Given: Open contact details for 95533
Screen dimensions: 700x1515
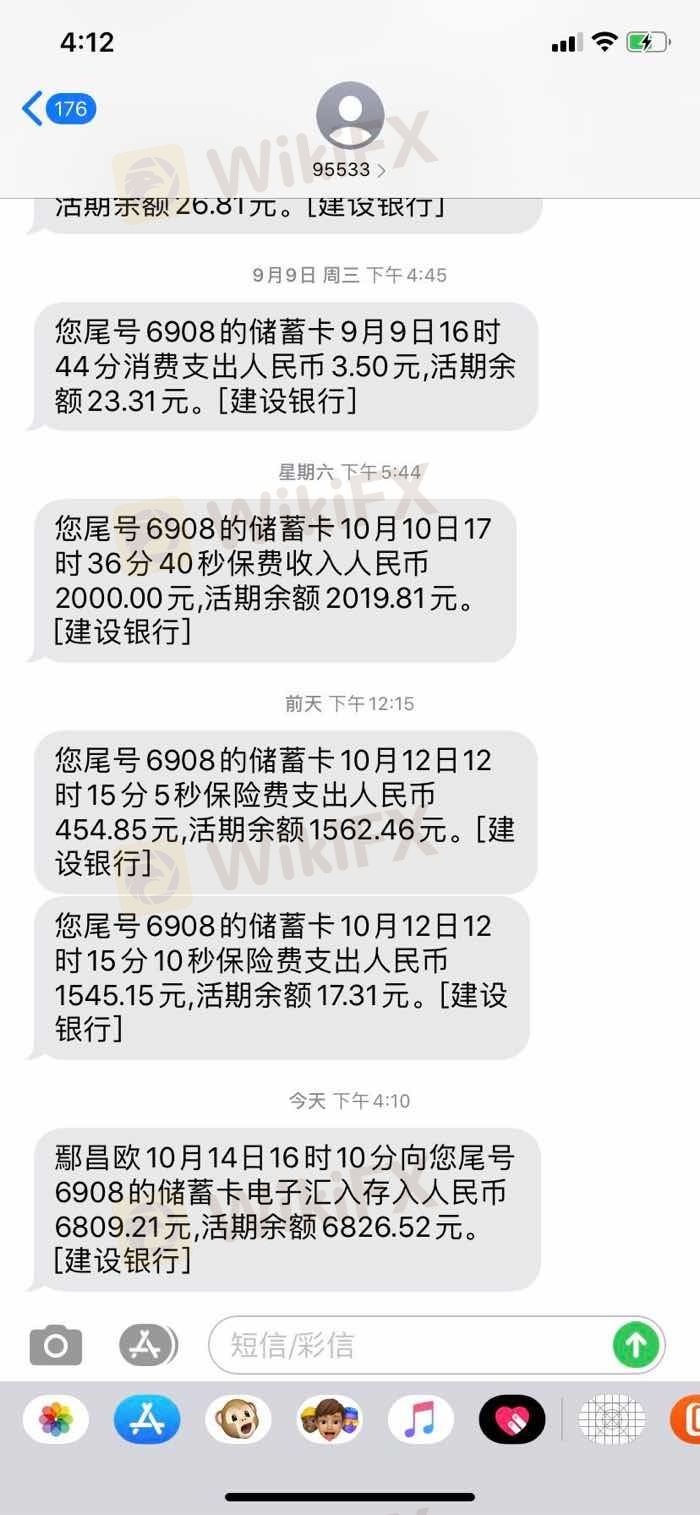Looking at the screenshot, I should tap(350, 130).
